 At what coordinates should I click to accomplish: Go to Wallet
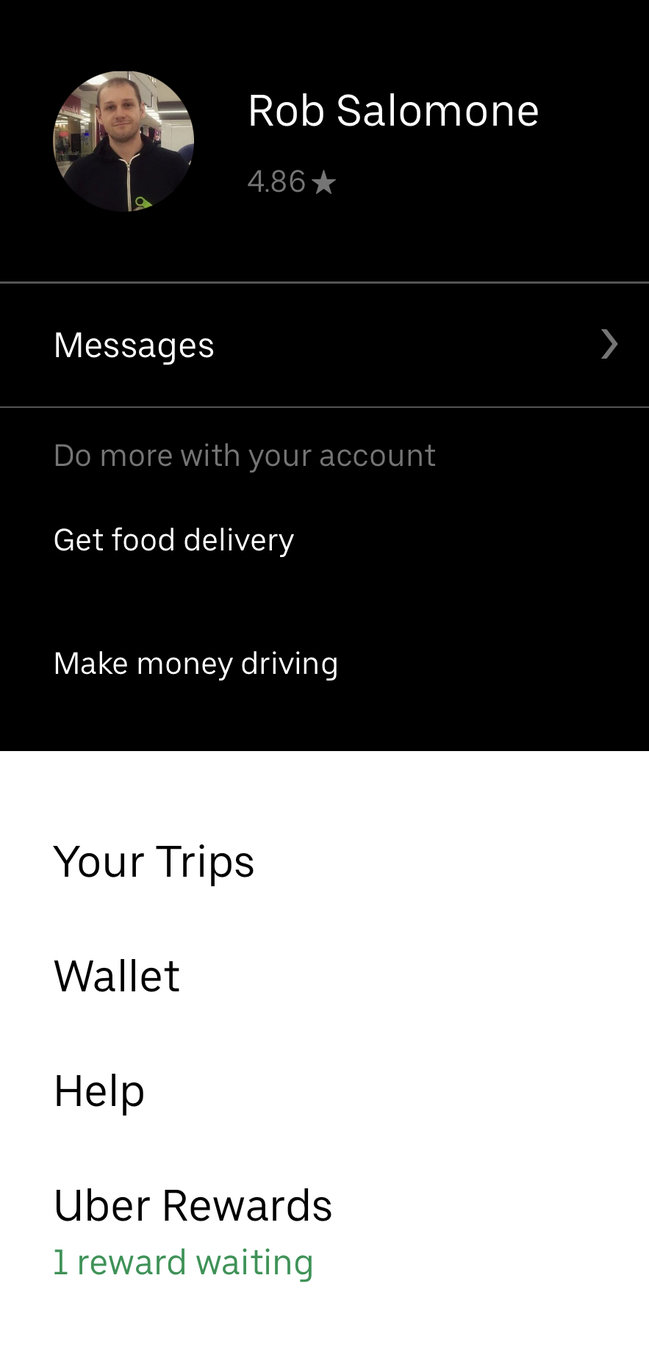click(117, 976)
